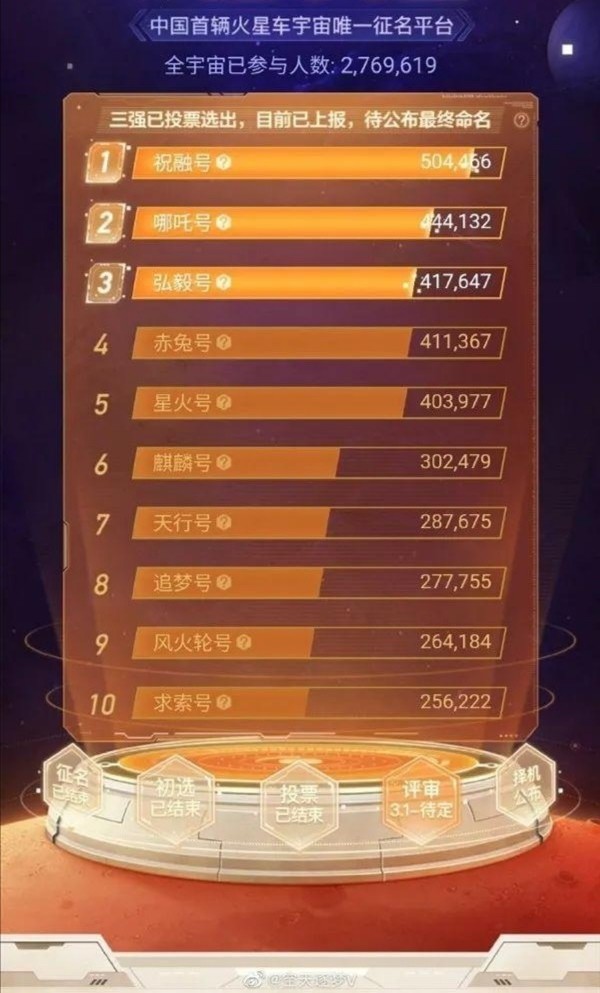
Task: Open the info icon for 风火轮号
Action: (x=243, y=643)
